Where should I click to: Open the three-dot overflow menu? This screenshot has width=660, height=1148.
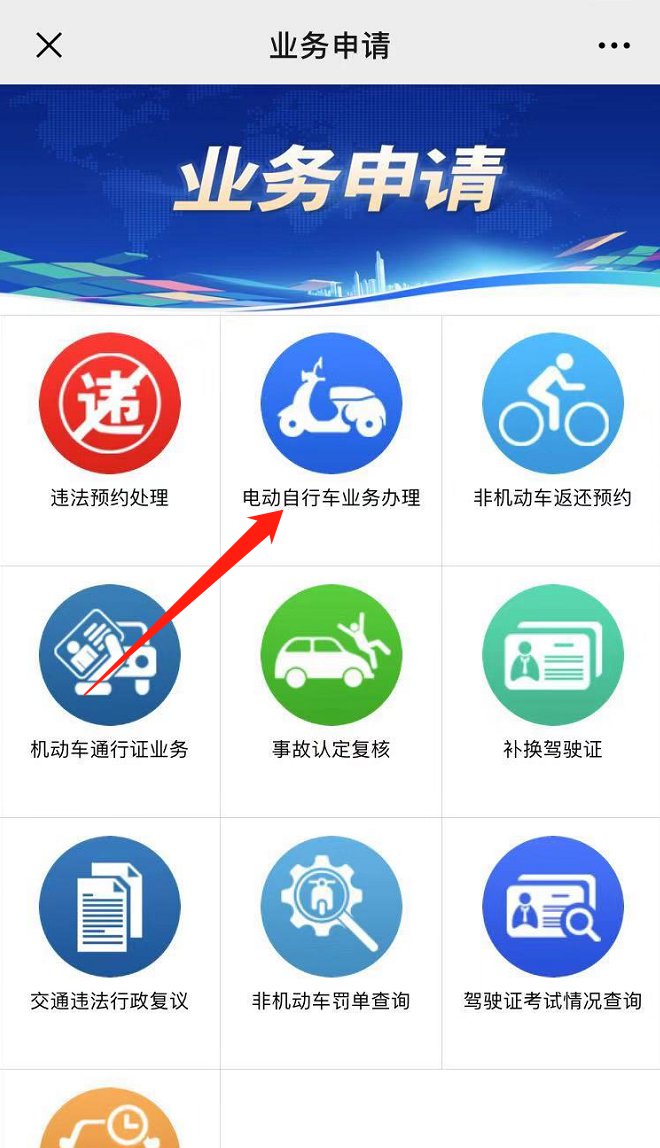pos(614,45)
